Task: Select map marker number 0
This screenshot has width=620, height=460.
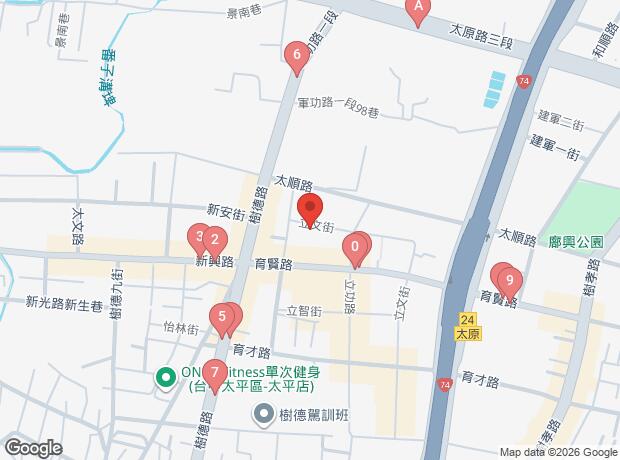Action: [355, 247]
